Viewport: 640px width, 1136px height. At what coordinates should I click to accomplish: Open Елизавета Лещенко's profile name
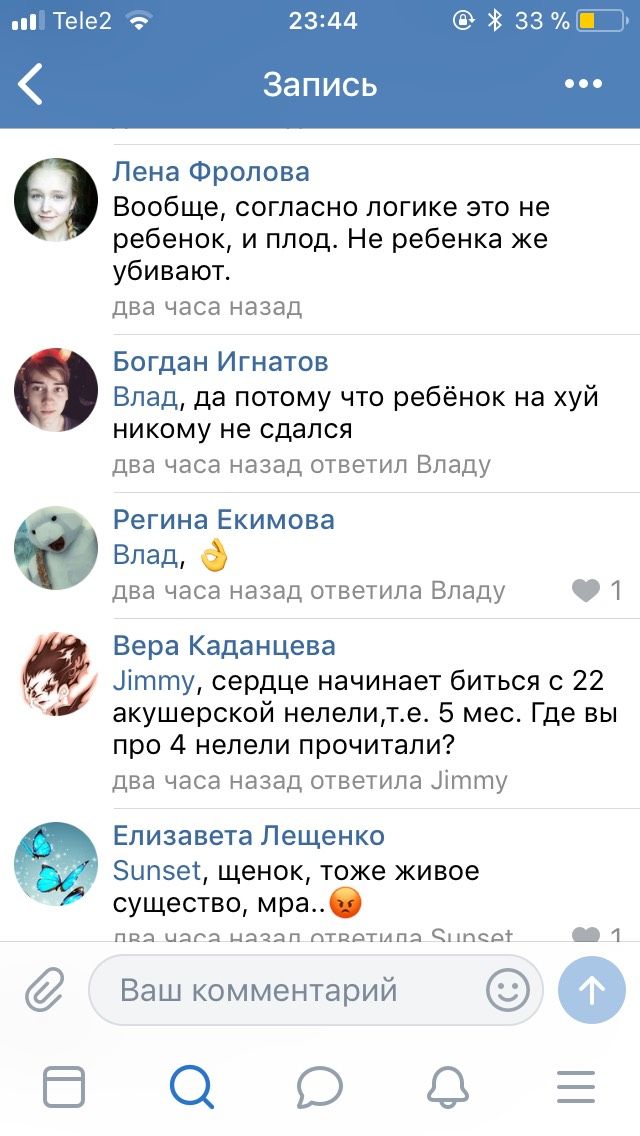[x=249, y=836]
